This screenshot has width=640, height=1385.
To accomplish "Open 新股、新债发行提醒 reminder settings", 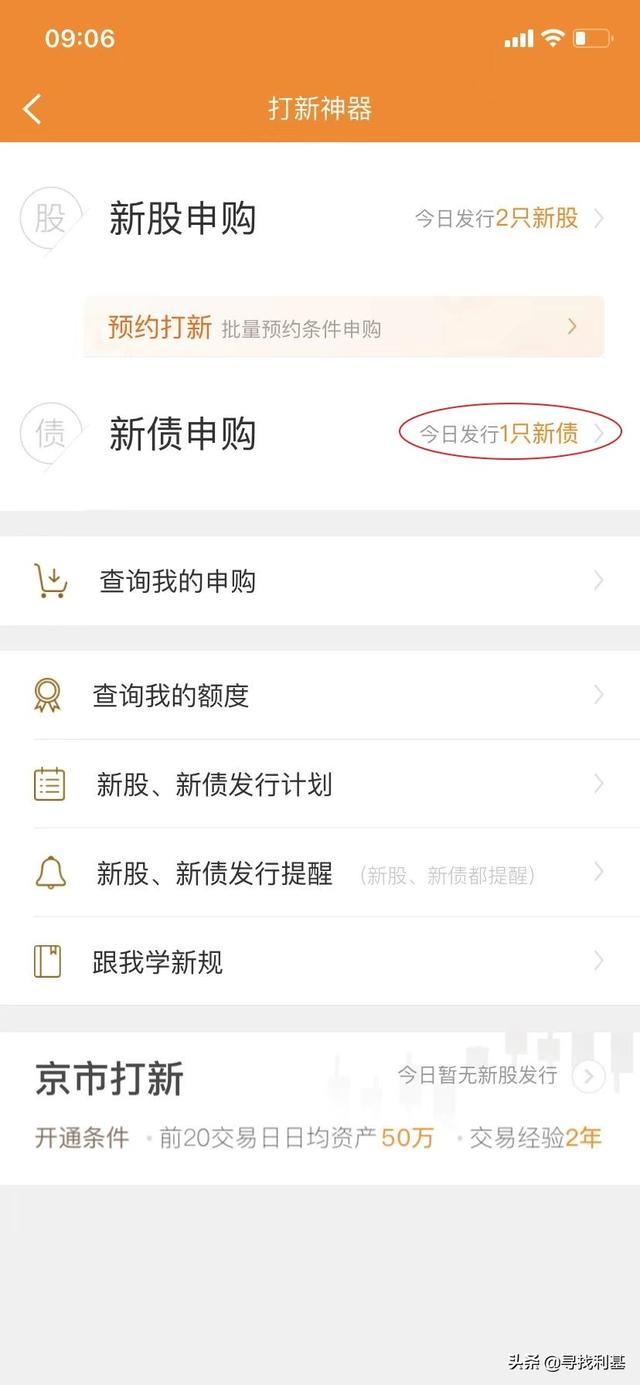I will click(x=320, y=873).
